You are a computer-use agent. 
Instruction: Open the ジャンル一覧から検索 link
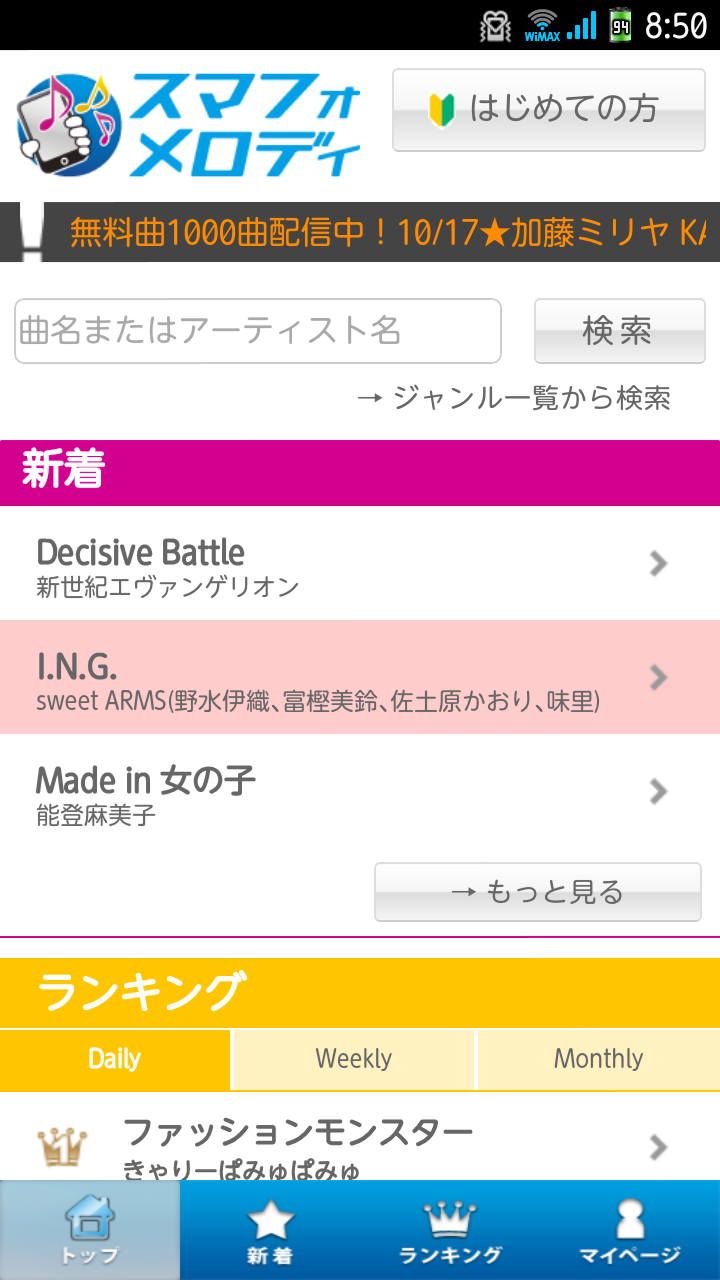[x=514, y=398]
